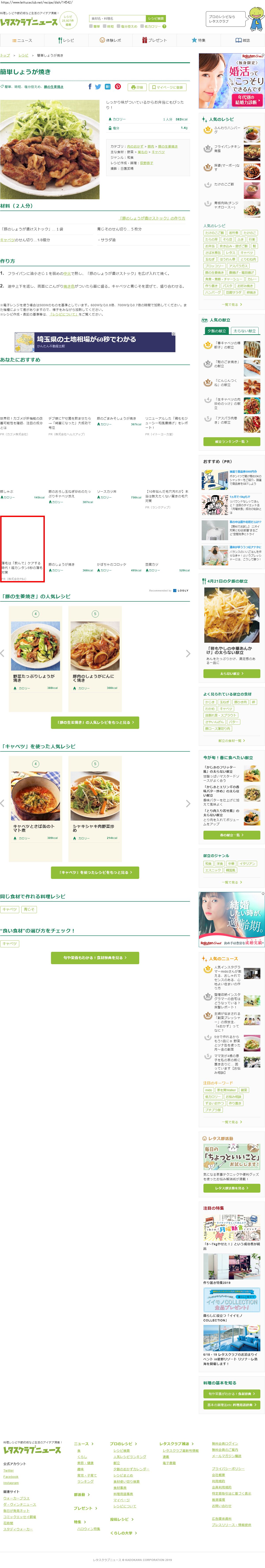This screenshot has height=1568, width=265.
Task: Go to the 体験レポ navigation tab
Action: tap(110, 40)
